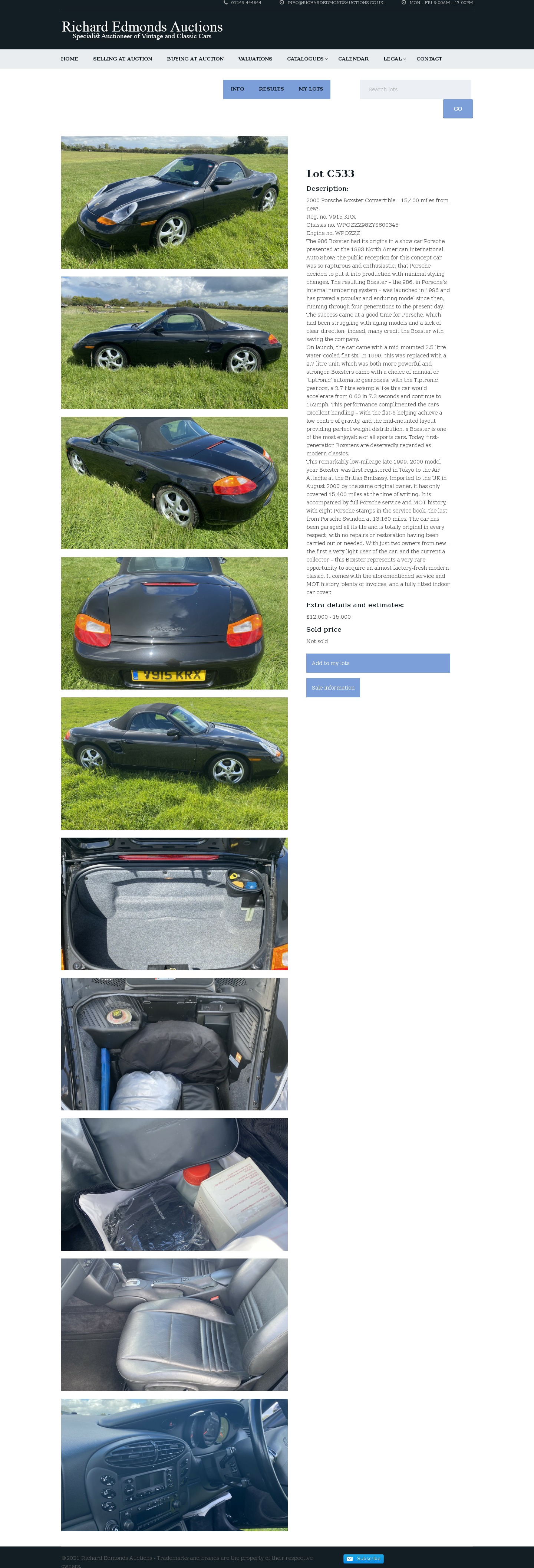The width and height of the screenshot is (534, 1568).
Task: Tap the Richard Edmonds Auctions header title
Action: [142, 27]
